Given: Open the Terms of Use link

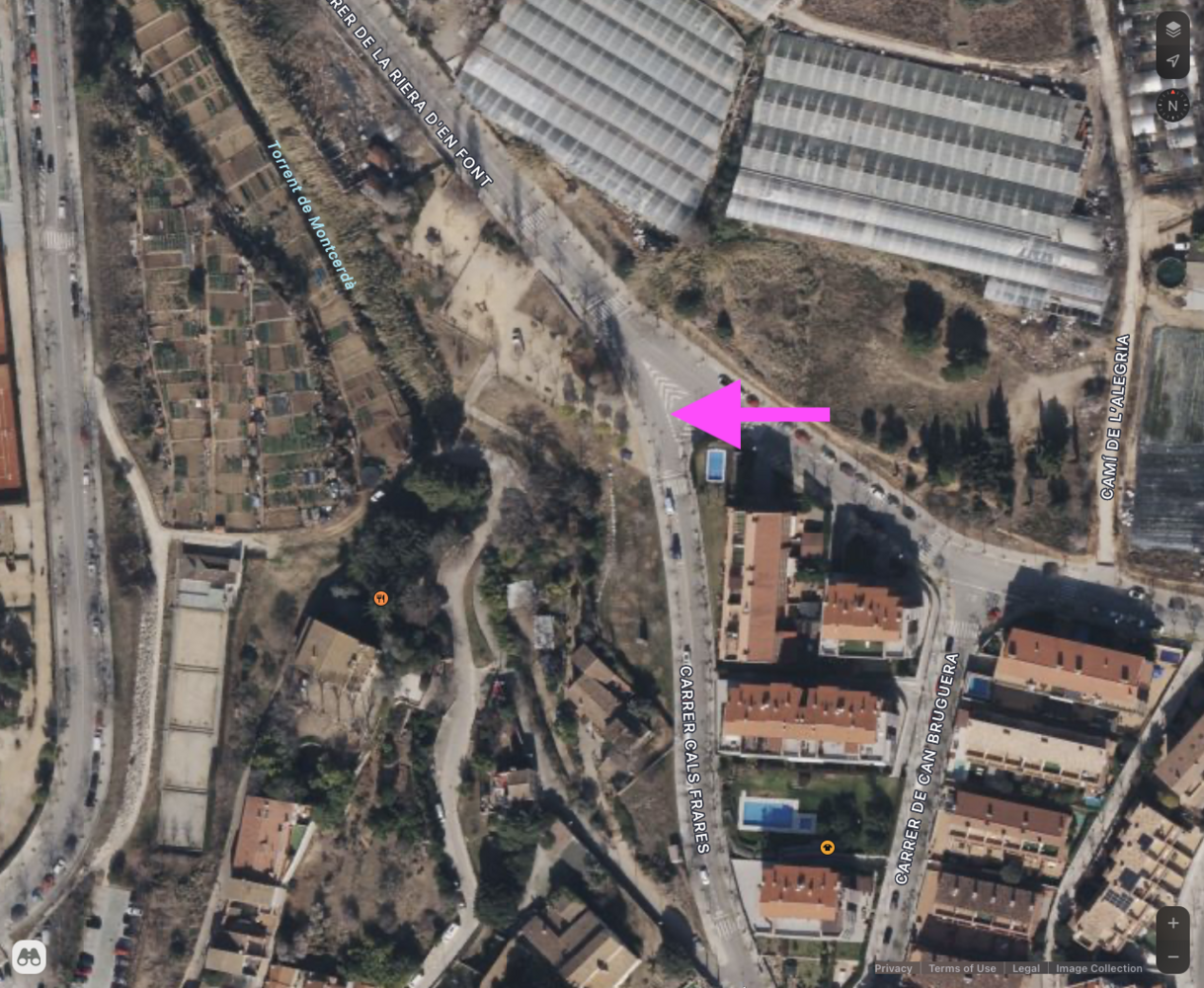Looking at the screenshot, I should pyautogui.click(x=961, y=968).
